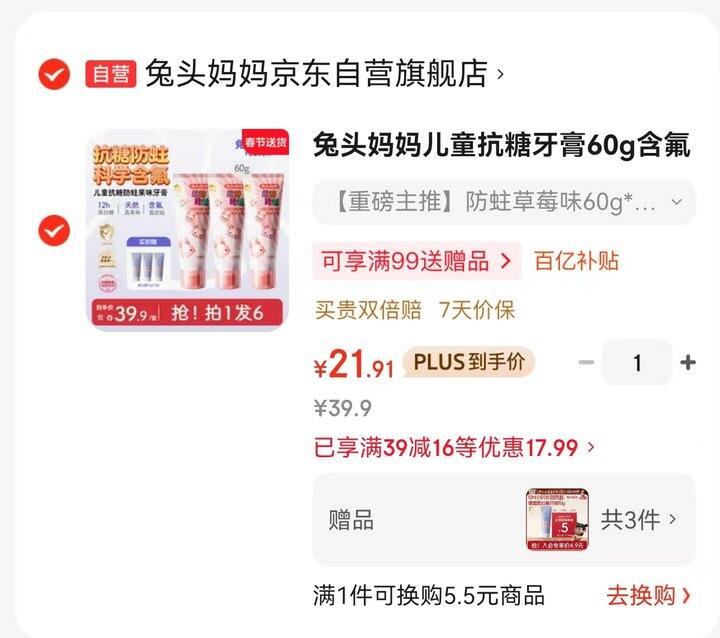720x638 pixels.
Task: Uncheck the 兔头妈妈京东自营旗舰店 store checkbox
Action: [x=53, y=74]
